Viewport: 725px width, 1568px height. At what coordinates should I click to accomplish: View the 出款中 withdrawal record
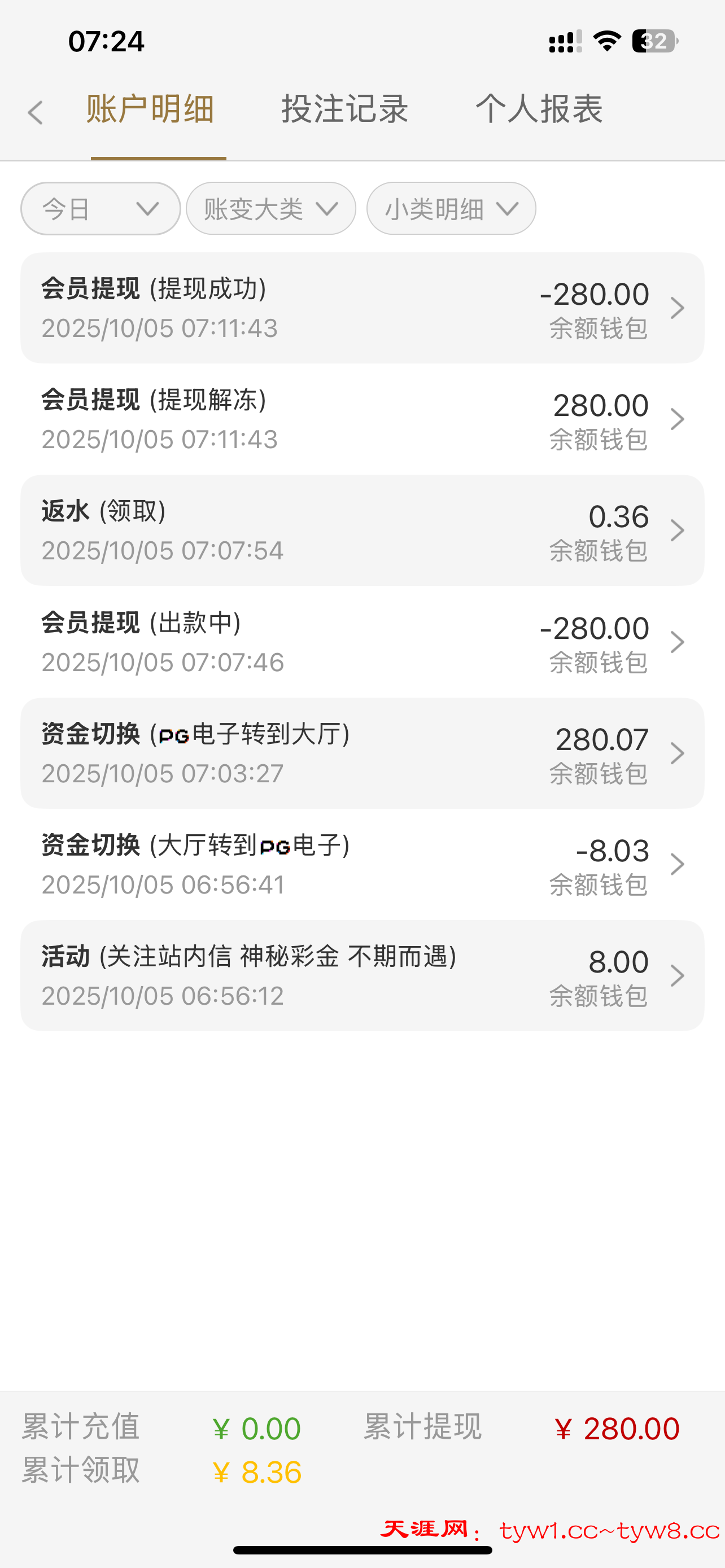(x=362, y=642)
